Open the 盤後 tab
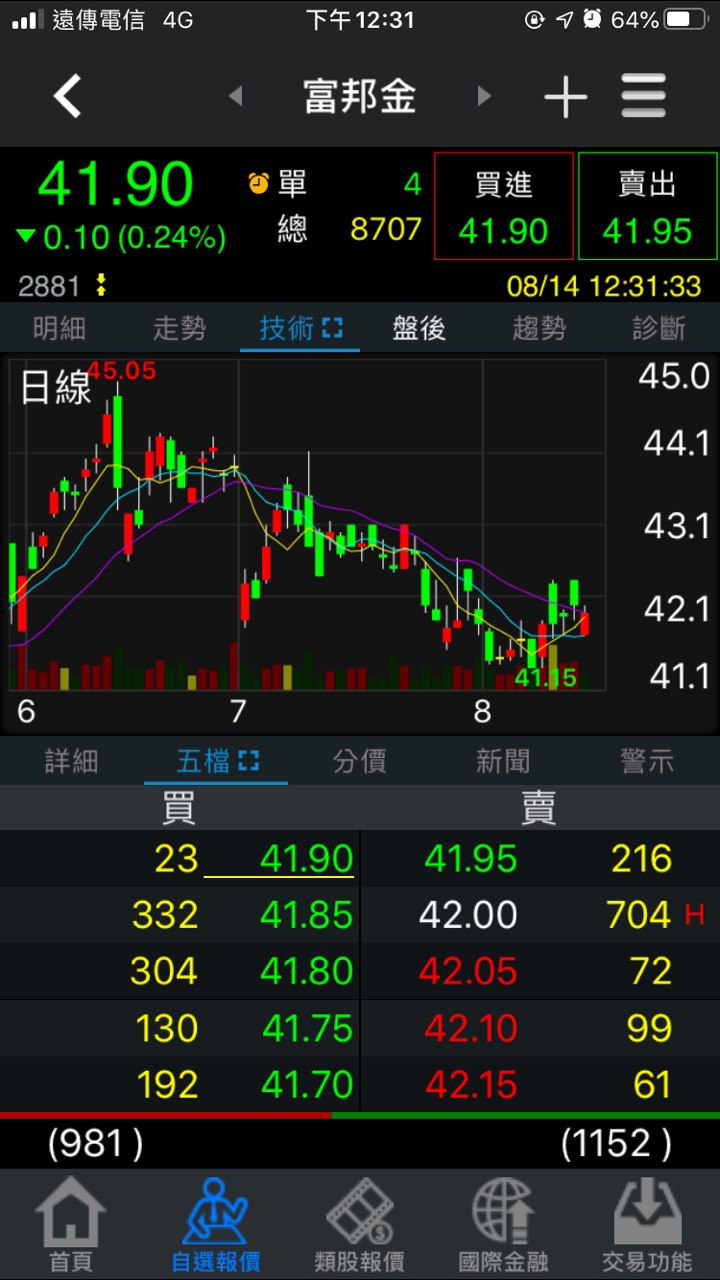 click(x=419, y=328)
